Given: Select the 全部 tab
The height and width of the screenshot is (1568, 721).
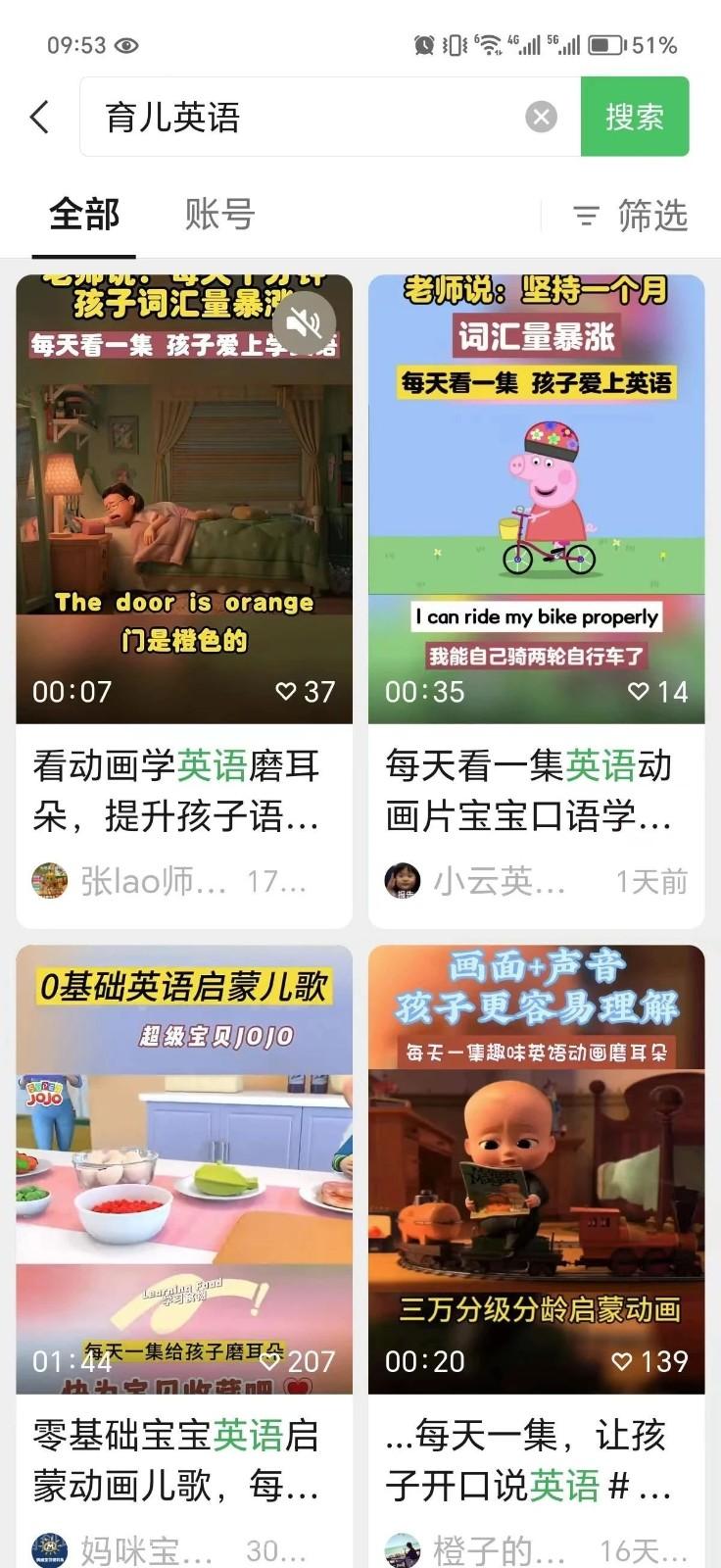Looking at the screenshot, I should click(x=84, y=215).
